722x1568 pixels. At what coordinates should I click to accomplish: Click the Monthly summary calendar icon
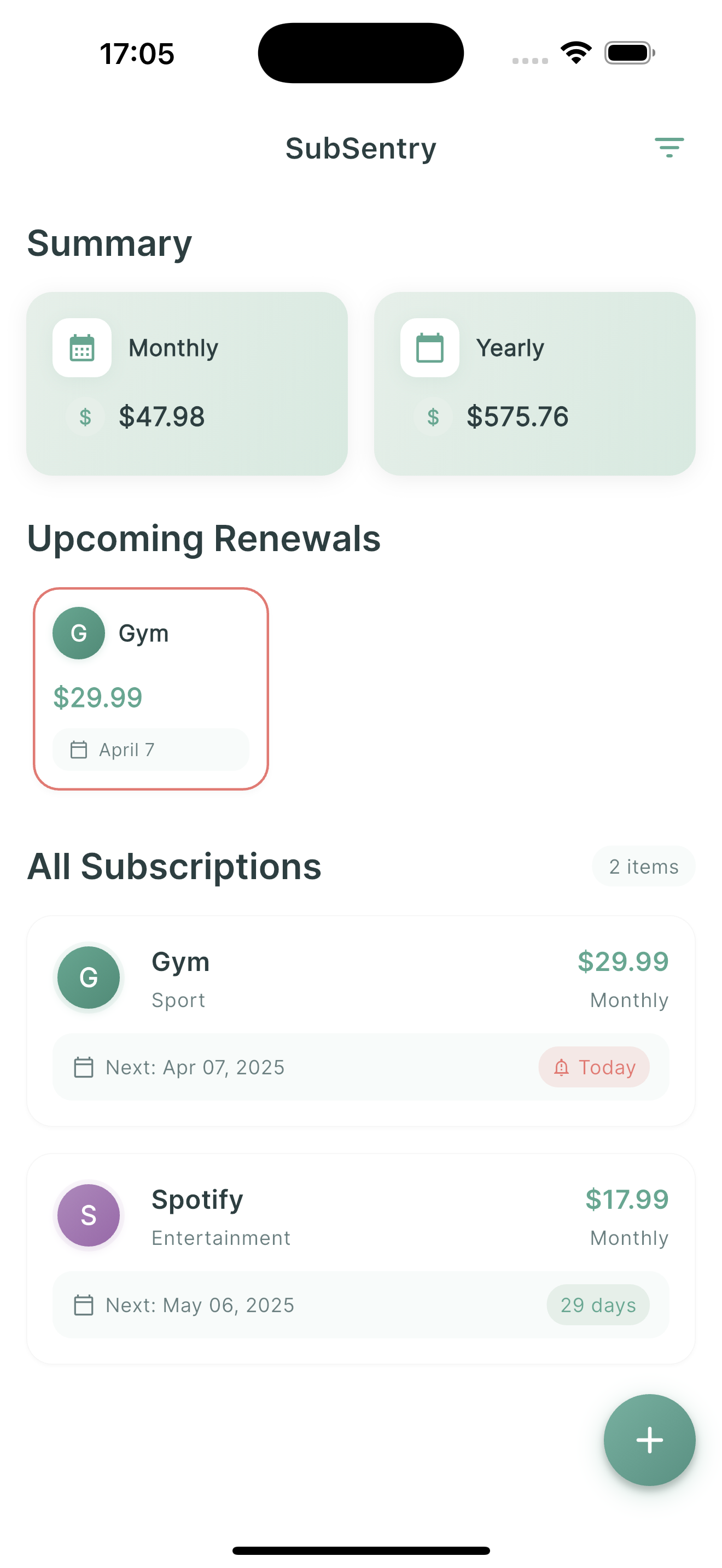[81, 347]
